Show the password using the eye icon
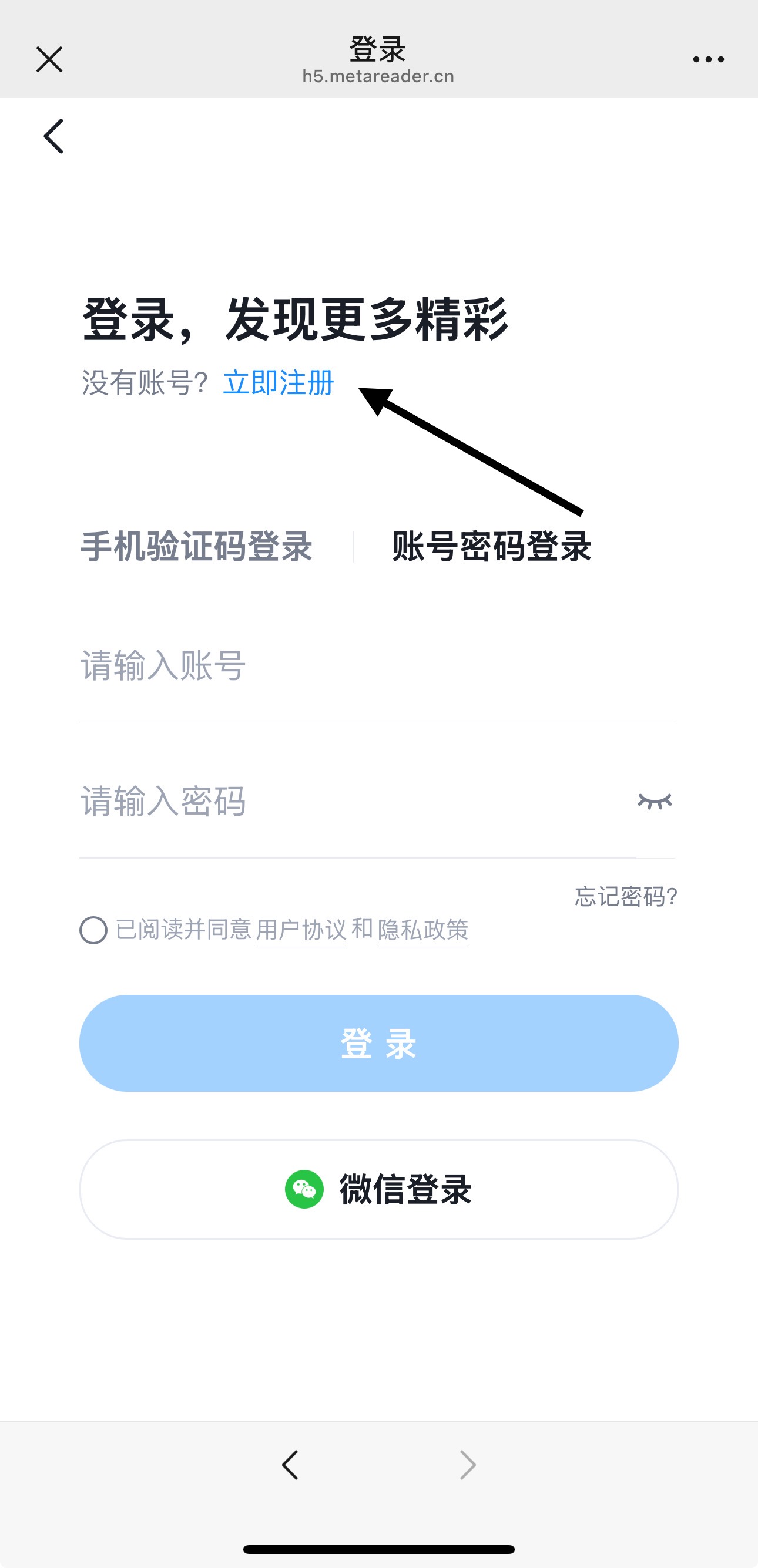 [x=655, y=800]
